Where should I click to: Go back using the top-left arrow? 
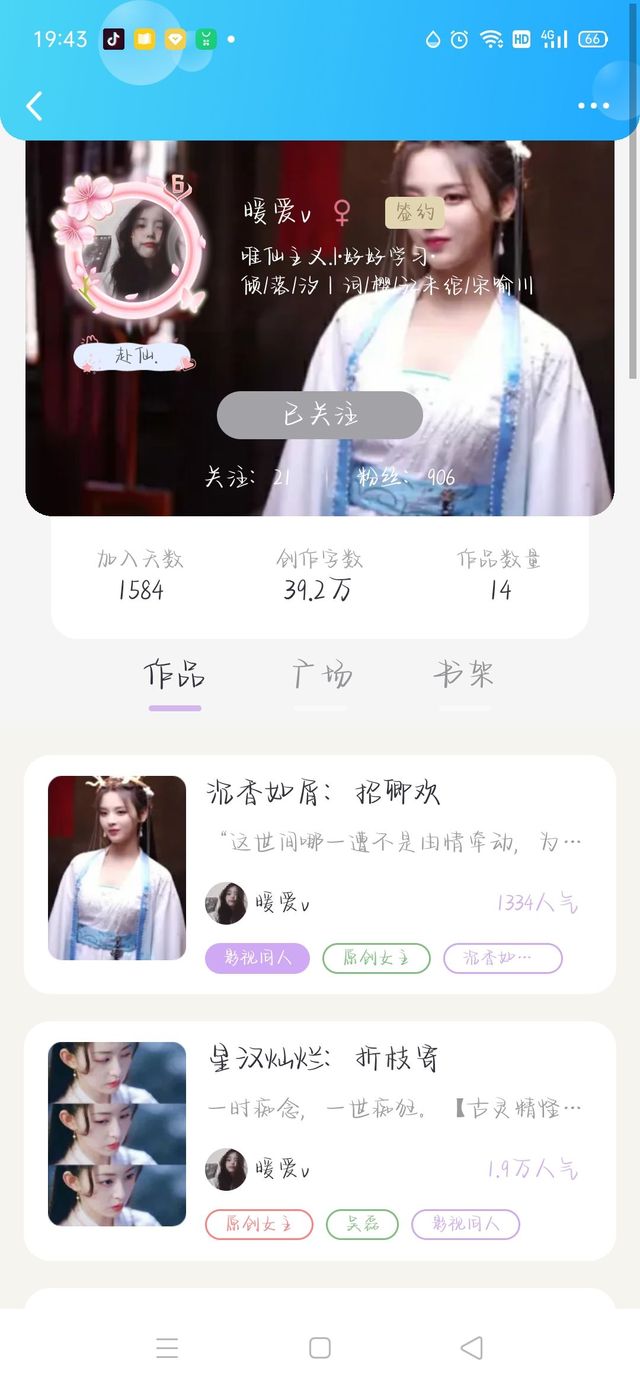click(35, 105)
